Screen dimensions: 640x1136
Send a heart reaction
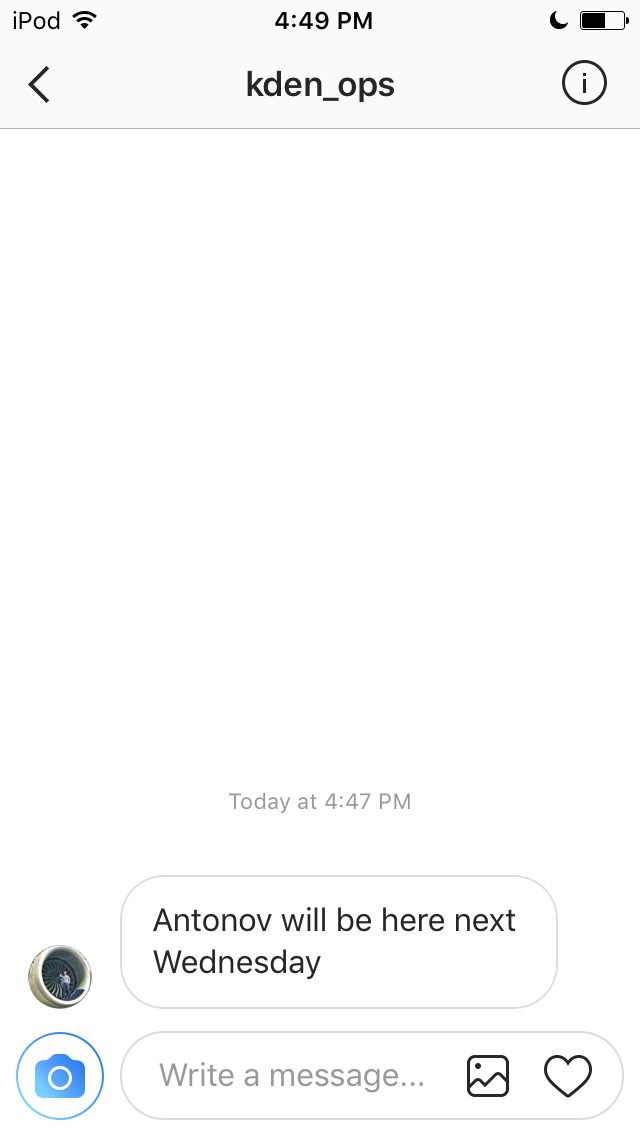pyautogui.click(x=568, y=1076)
